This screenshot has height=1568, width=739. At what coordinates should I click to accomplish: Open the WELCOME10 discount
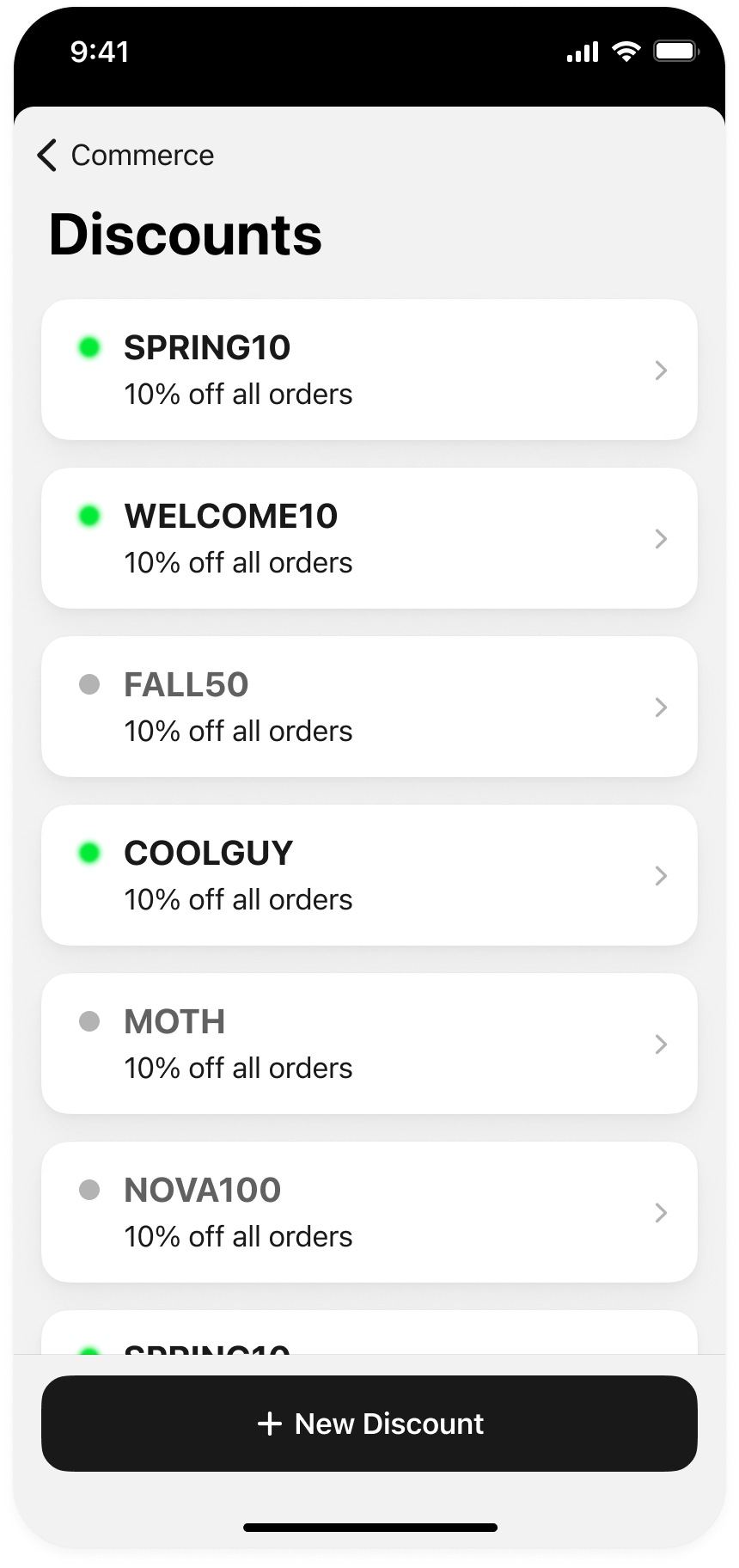coord(369,538)
